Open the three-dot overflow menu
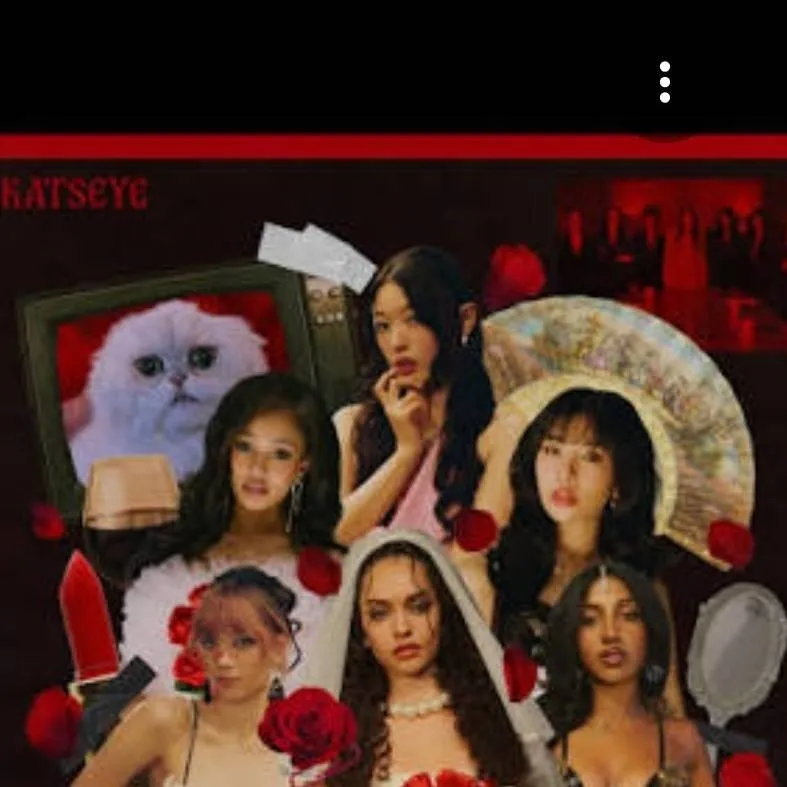 pyautogui.click(x=665, y=82)
